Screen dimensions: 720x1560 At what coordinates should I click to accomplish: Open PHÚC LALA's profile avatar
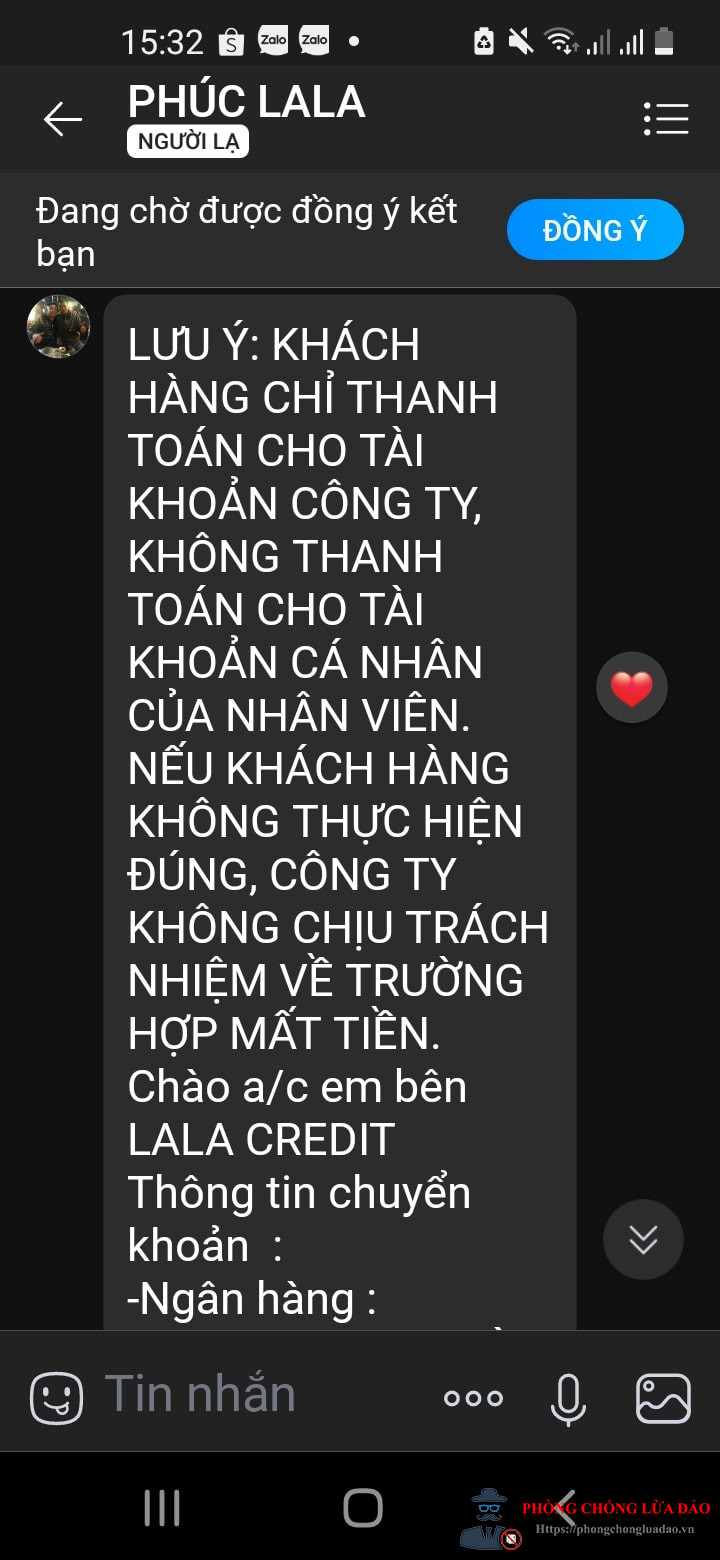[x=58, y=326]
